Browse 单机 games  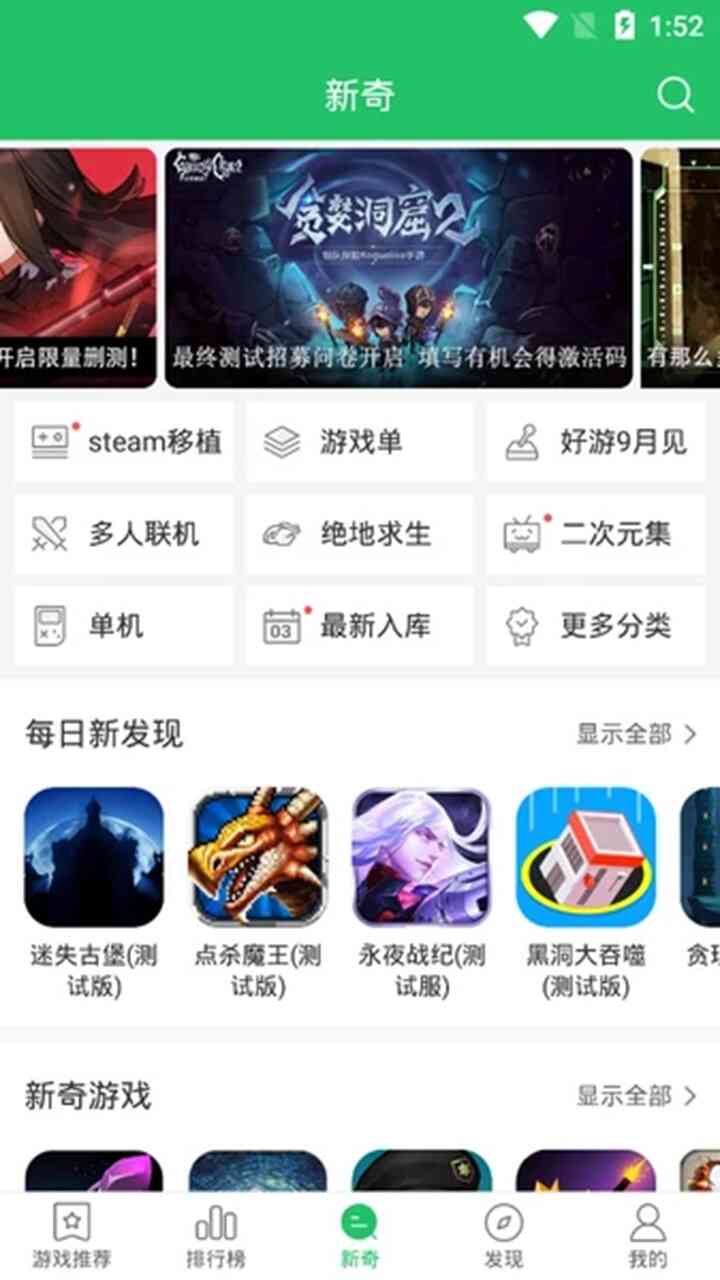[x=124, y=626]
